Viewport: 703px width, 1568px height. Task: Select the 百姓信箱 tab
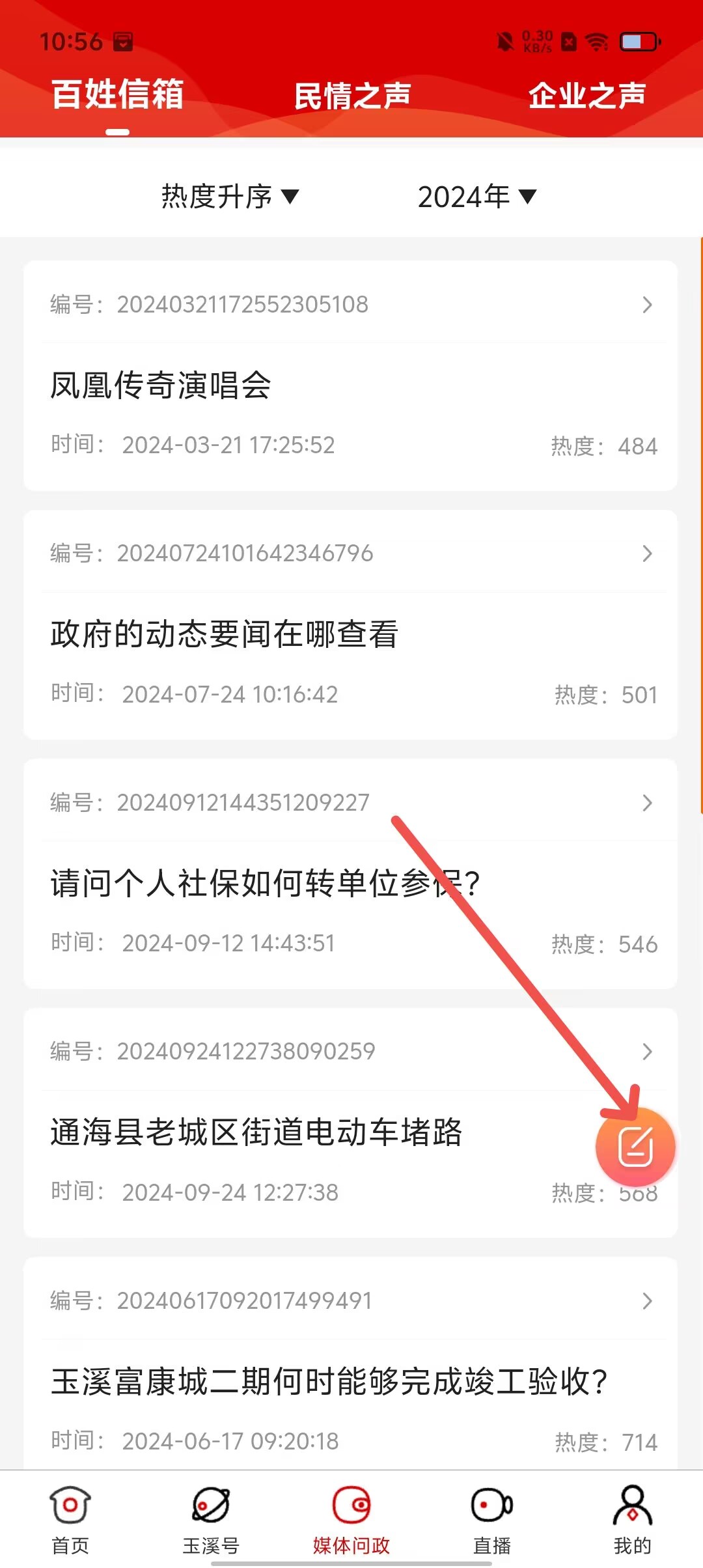point(118,94)
